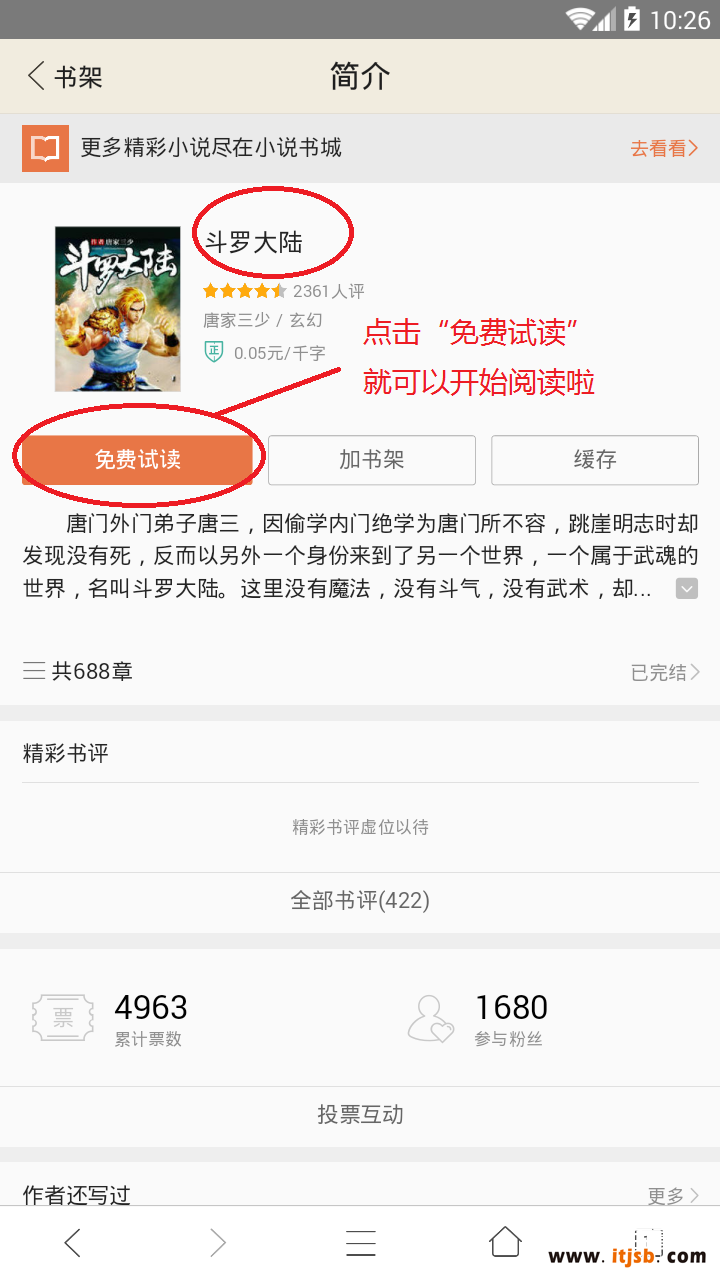
Task: Go to the browser home page
Action: click(505, 1243)
